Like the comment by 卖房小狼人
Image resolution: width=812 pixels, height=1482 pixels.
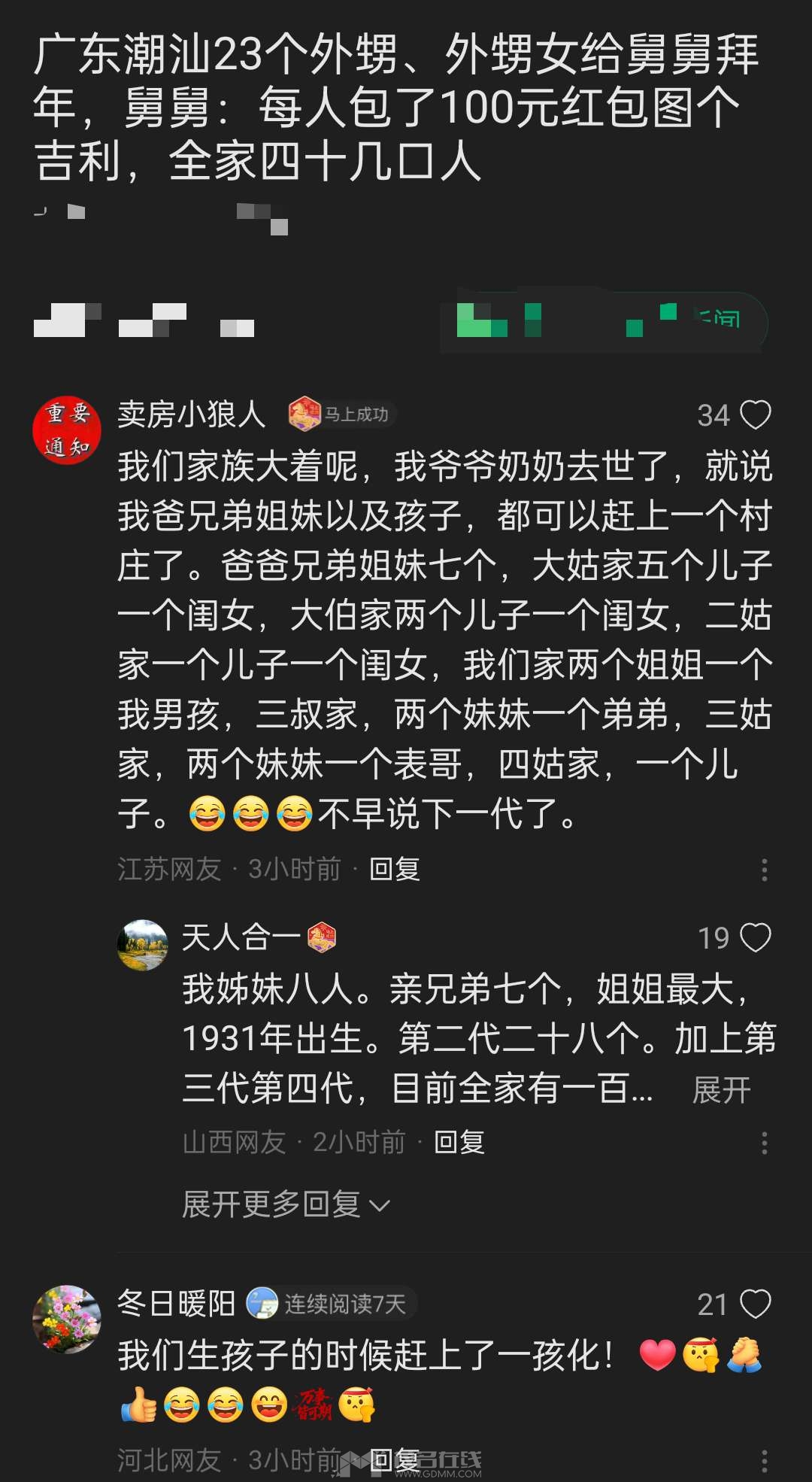click(x=755, y=415)
